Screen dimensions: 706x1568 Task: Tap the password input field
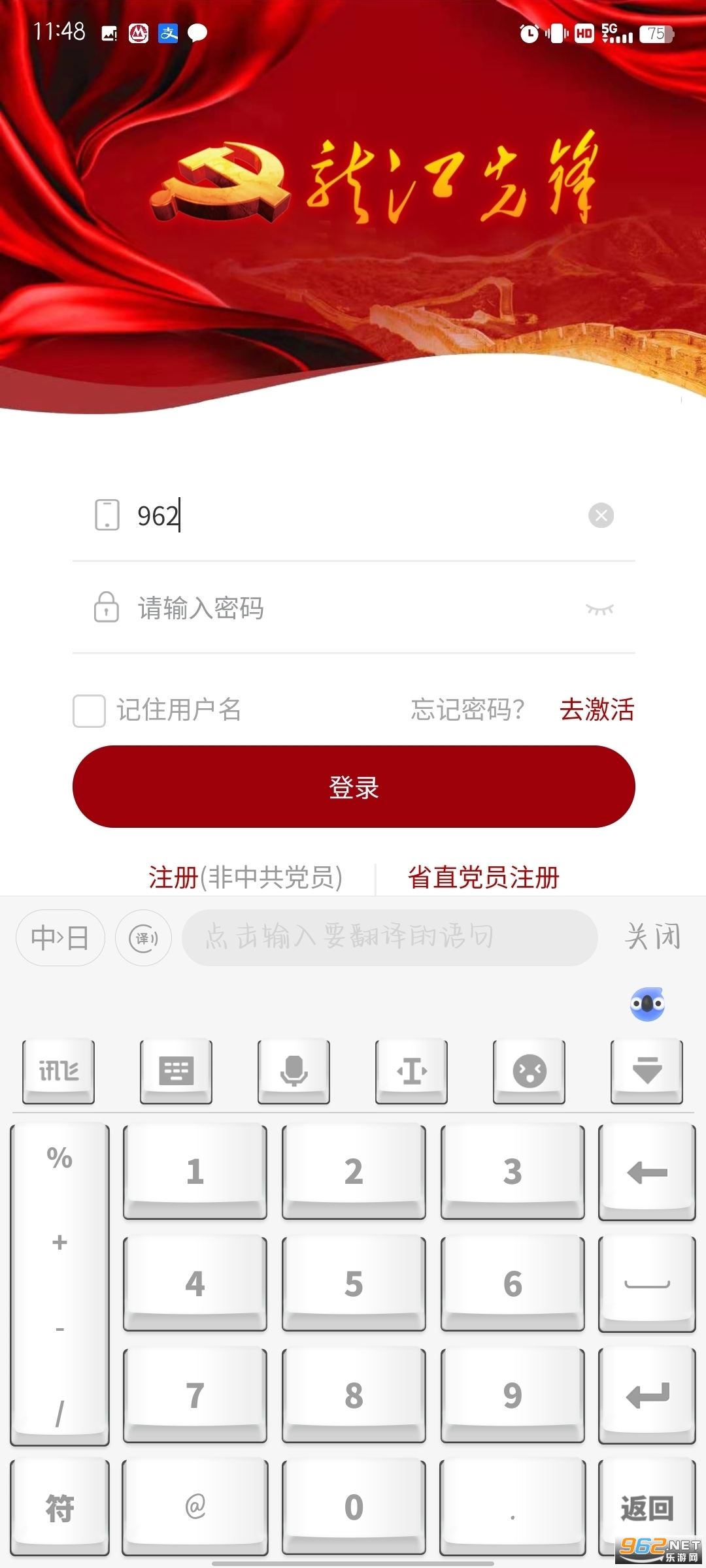point(353,608)
